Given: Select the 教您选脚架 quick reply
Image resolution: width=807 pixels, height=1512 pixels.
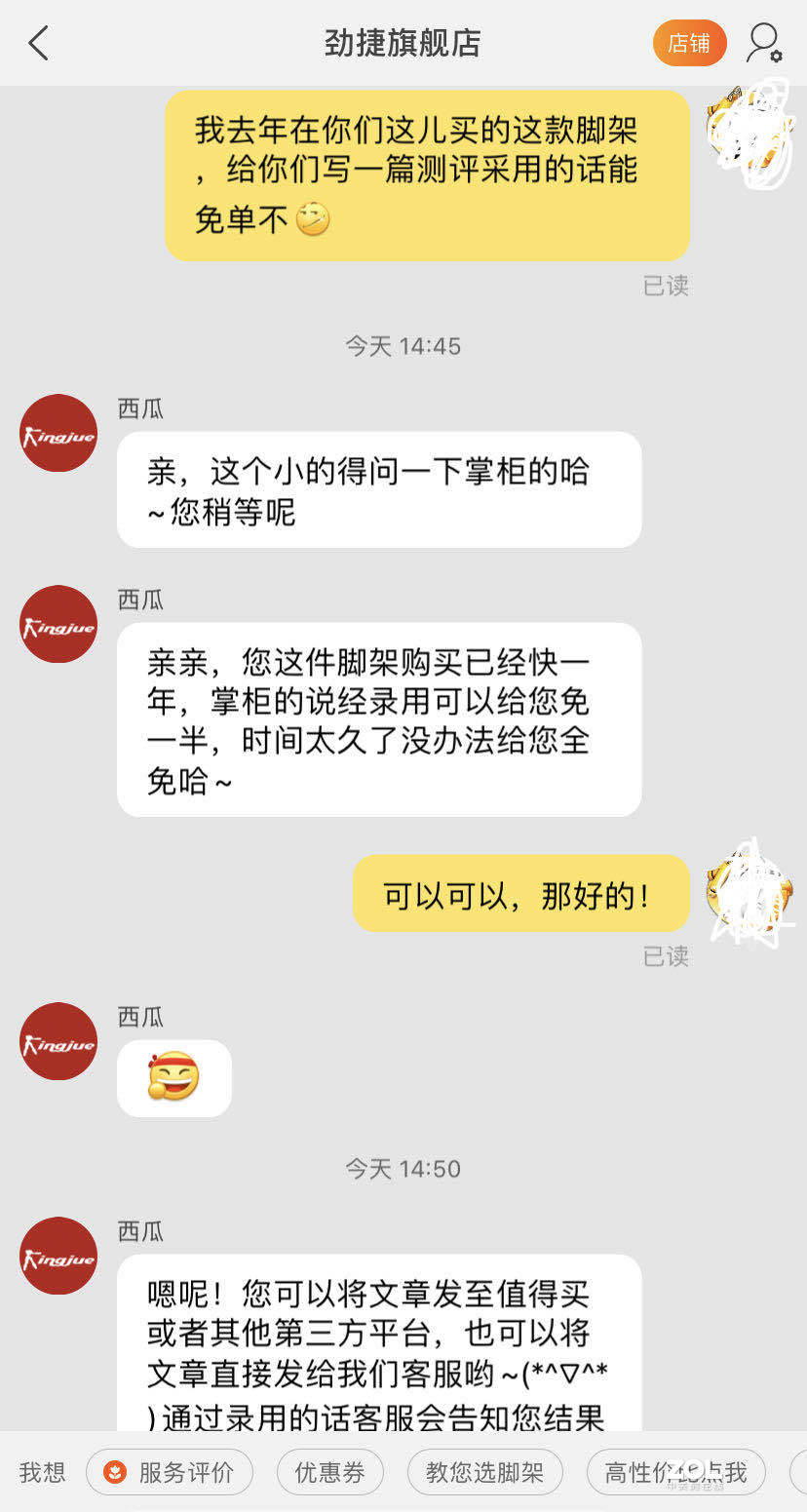Looking at the screenshot, I should pos(484,1472).
